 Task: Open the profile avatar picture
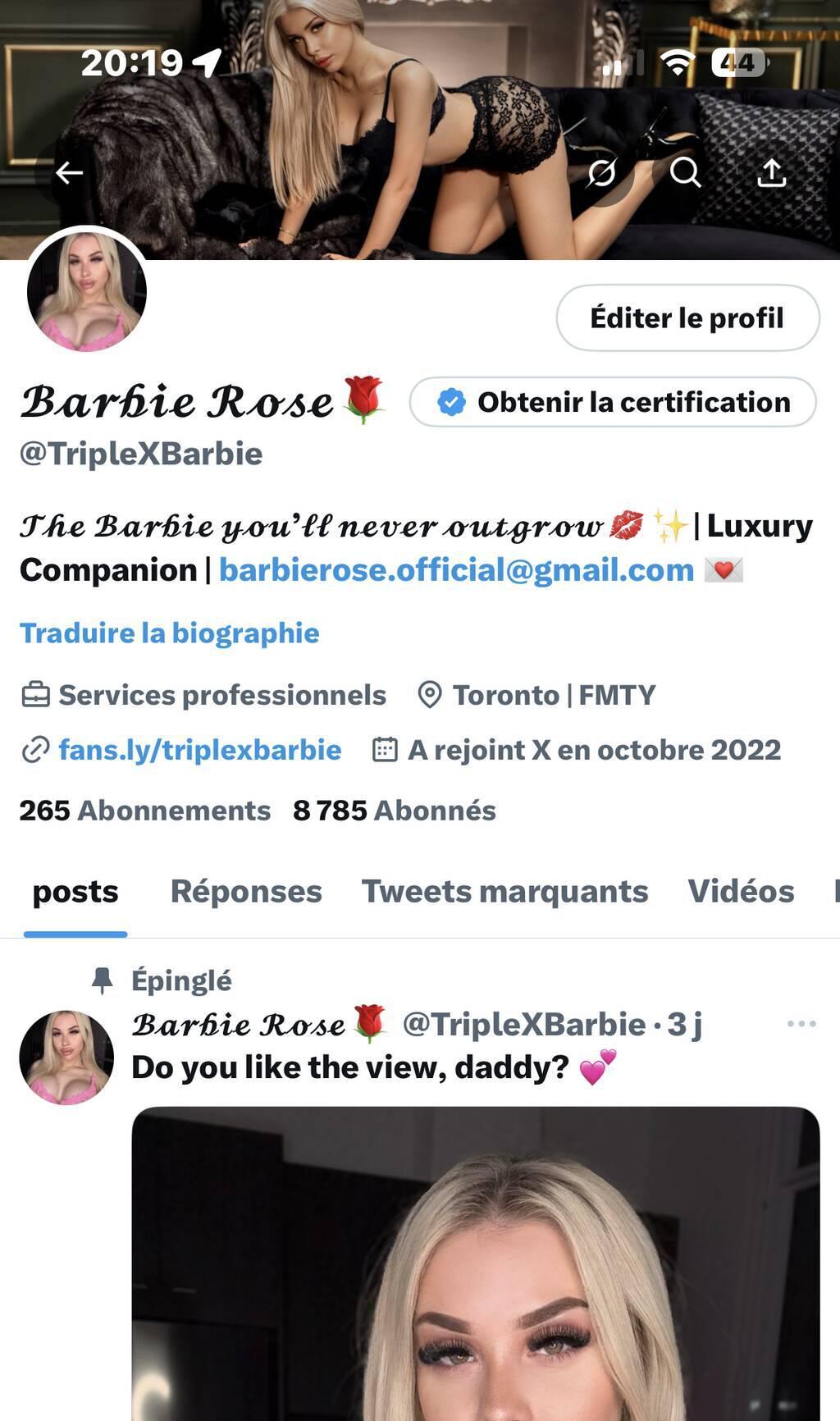tap(87, 291)
